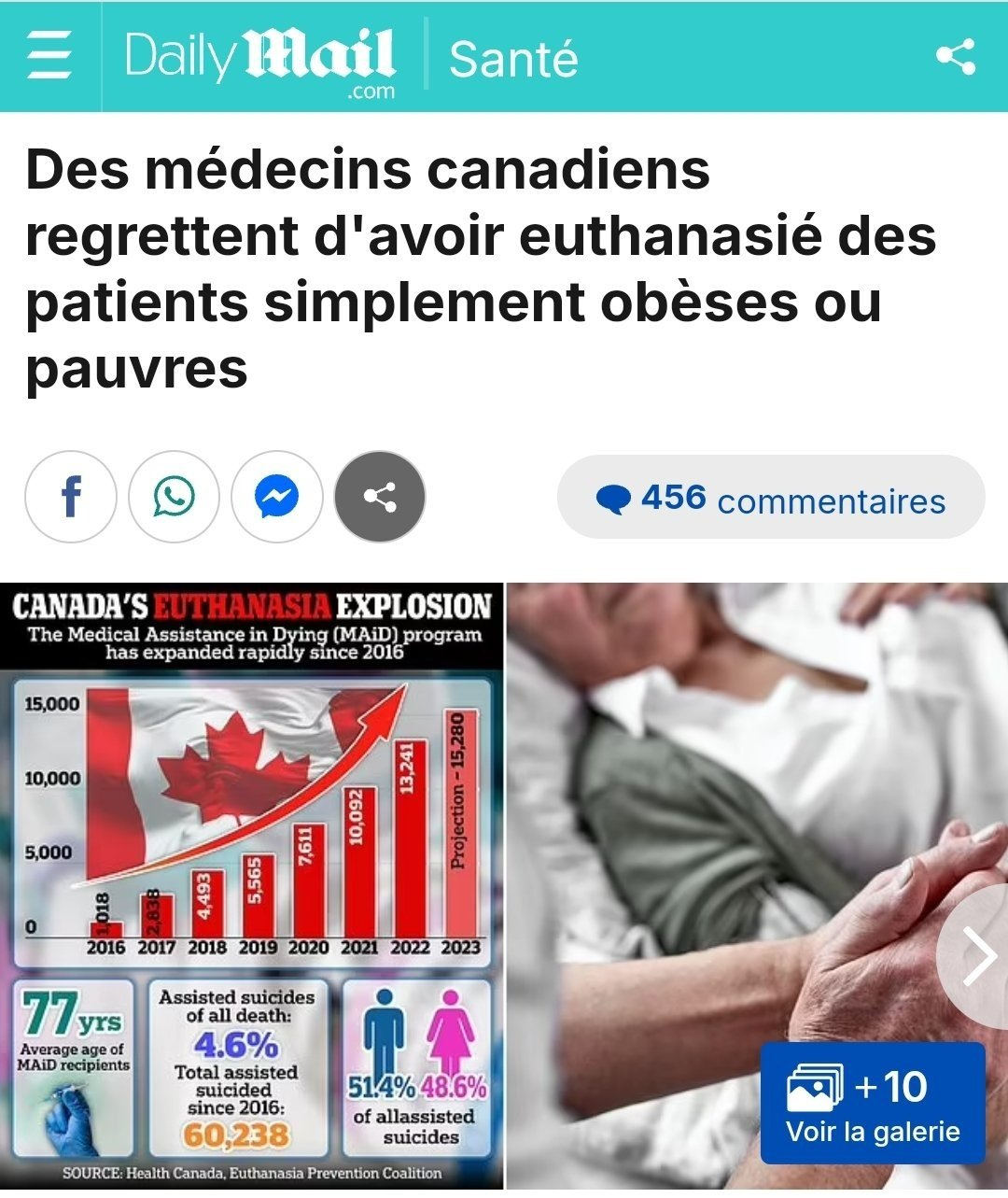This screenshot has width=1008, height=1198.
Task: Share the article on Facebook
Action: 71,497
